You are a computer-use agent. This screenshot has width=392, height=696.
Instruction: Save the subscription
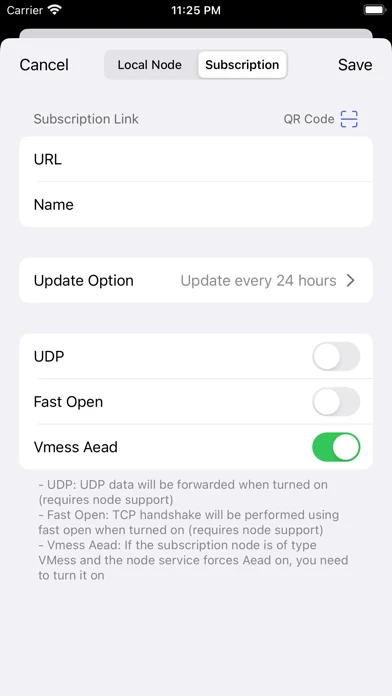355,65
